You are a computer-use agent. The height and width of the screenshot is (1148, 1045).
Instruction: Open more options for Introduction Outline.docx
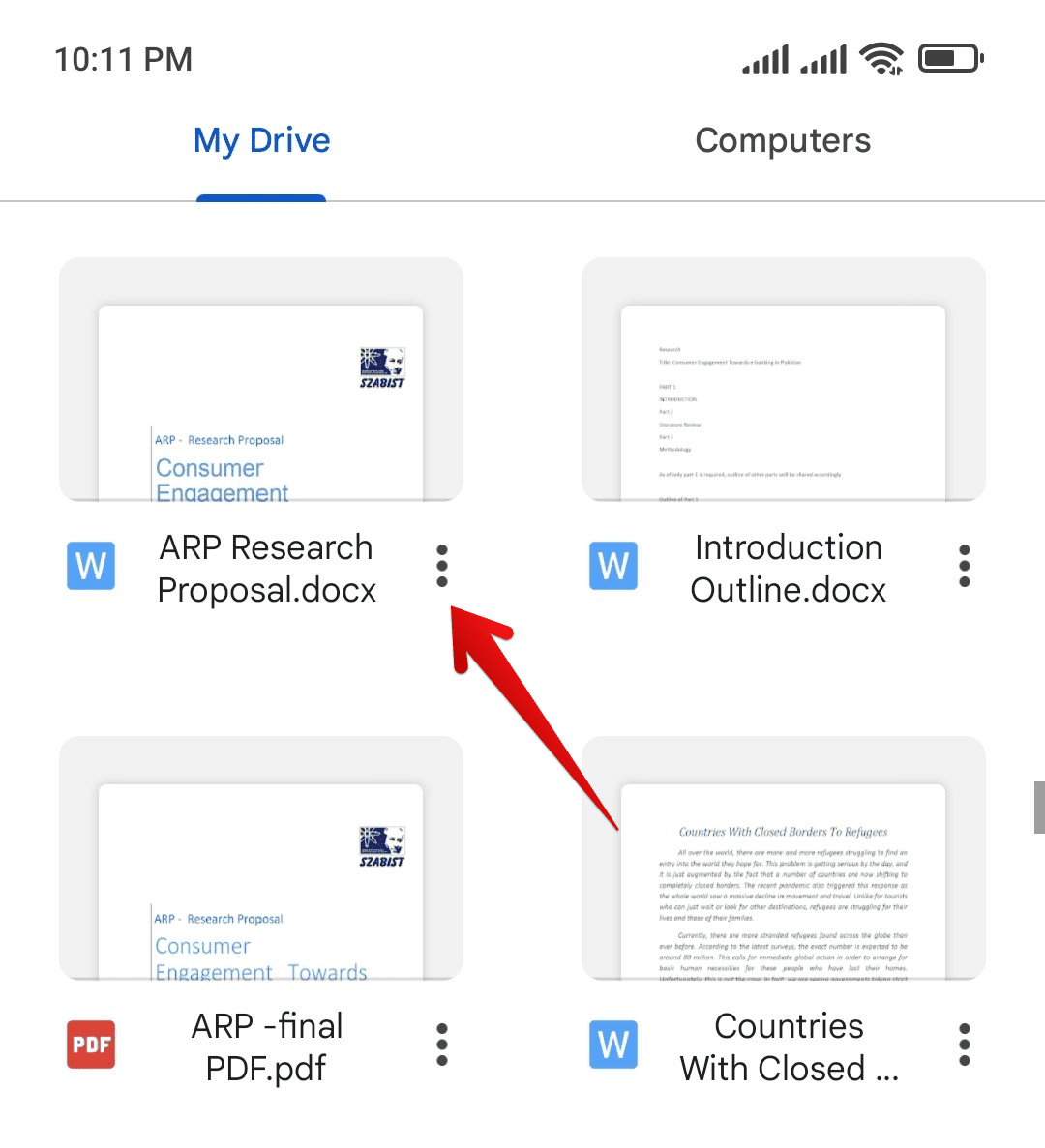pos(964,567)
